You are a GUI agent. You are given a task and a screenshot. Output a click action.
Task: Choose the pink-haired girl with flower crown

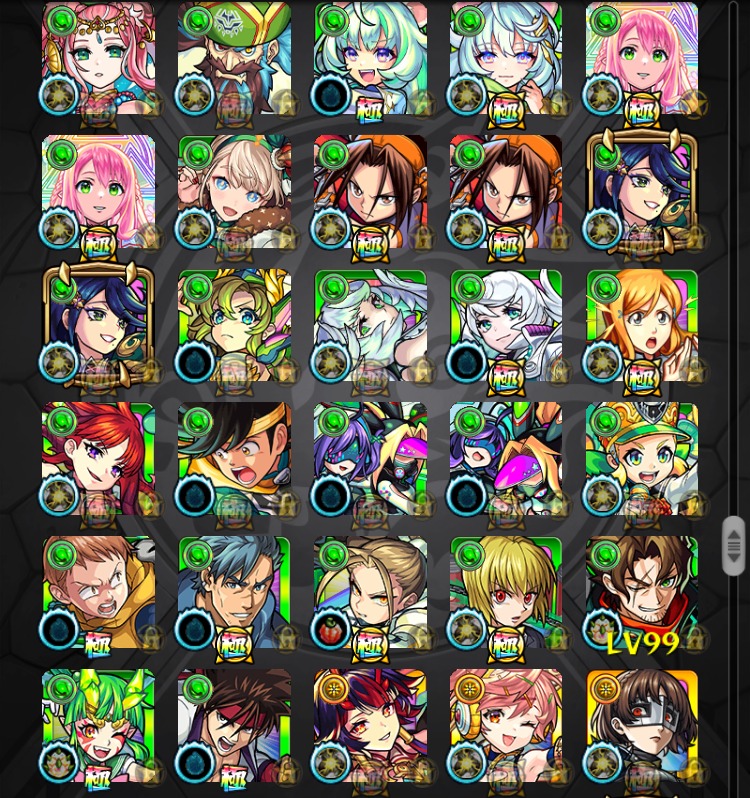click(x=98, y=58)
